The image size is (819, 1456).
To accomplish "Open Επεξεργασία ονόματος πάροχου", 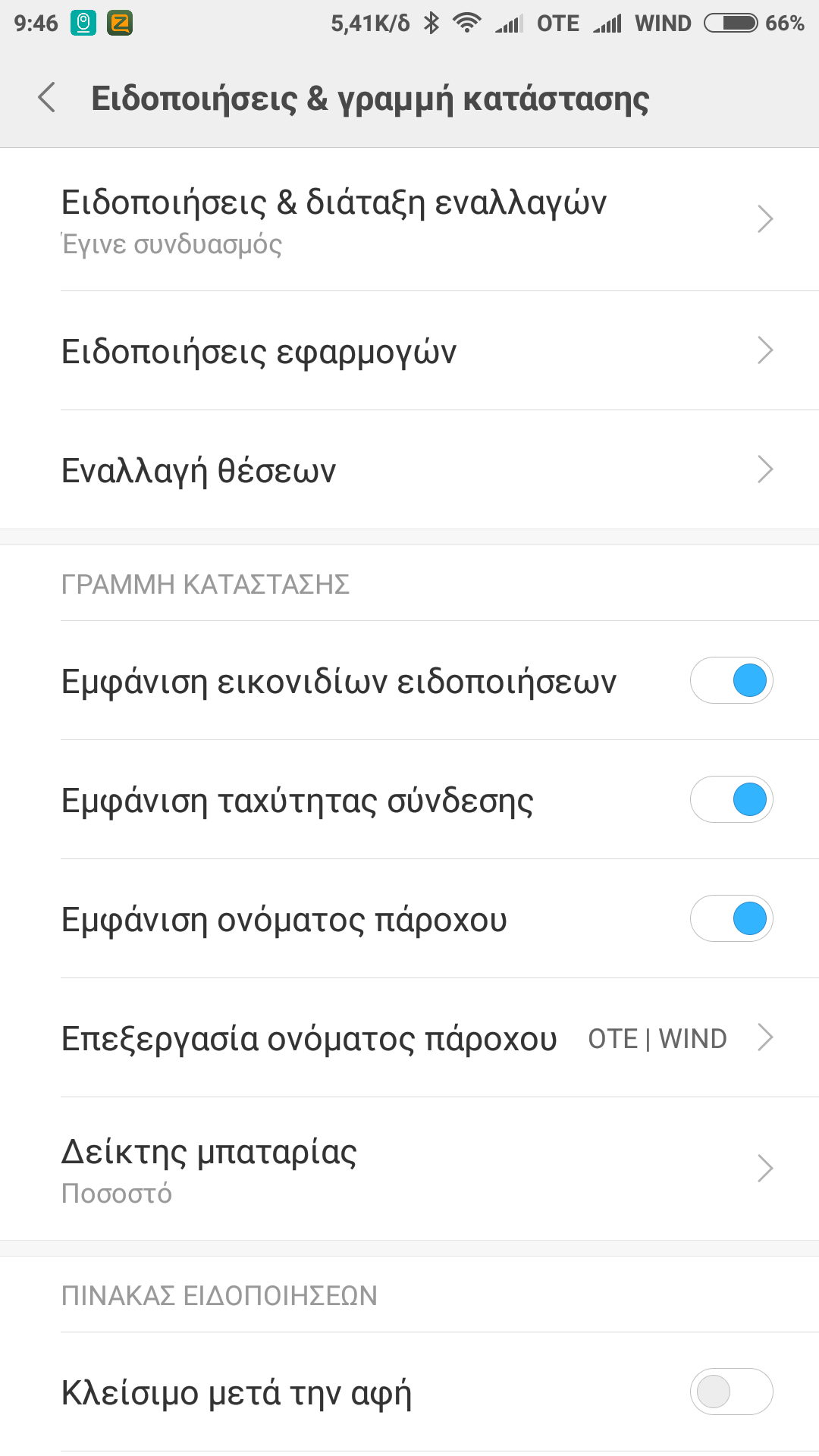I will 409,1038.
